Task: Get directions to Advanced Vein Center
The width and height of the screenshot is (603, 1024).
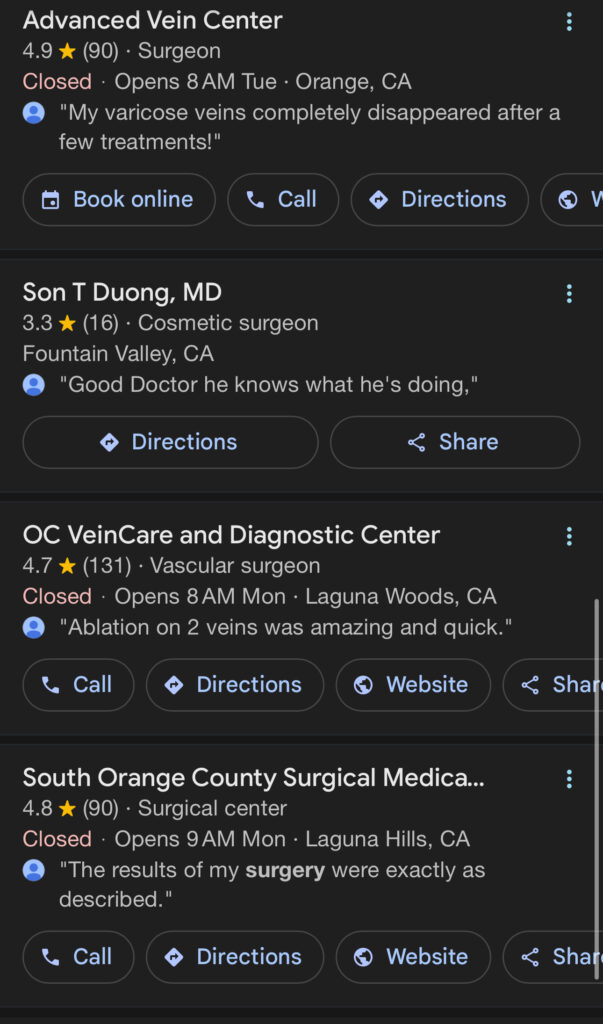Action: coord(440,199)
